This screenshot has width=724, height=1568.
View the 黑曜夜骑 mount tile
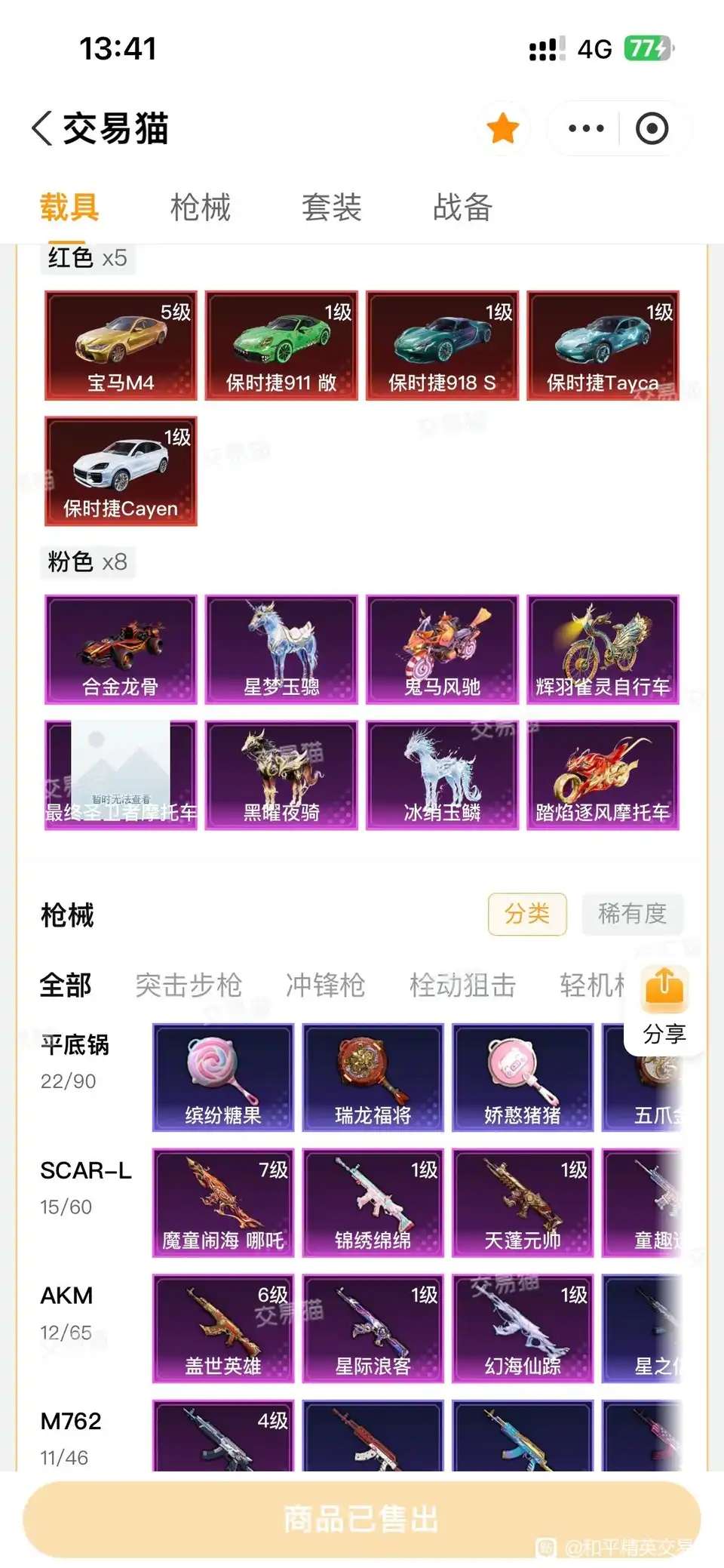[x=281, y=775]
